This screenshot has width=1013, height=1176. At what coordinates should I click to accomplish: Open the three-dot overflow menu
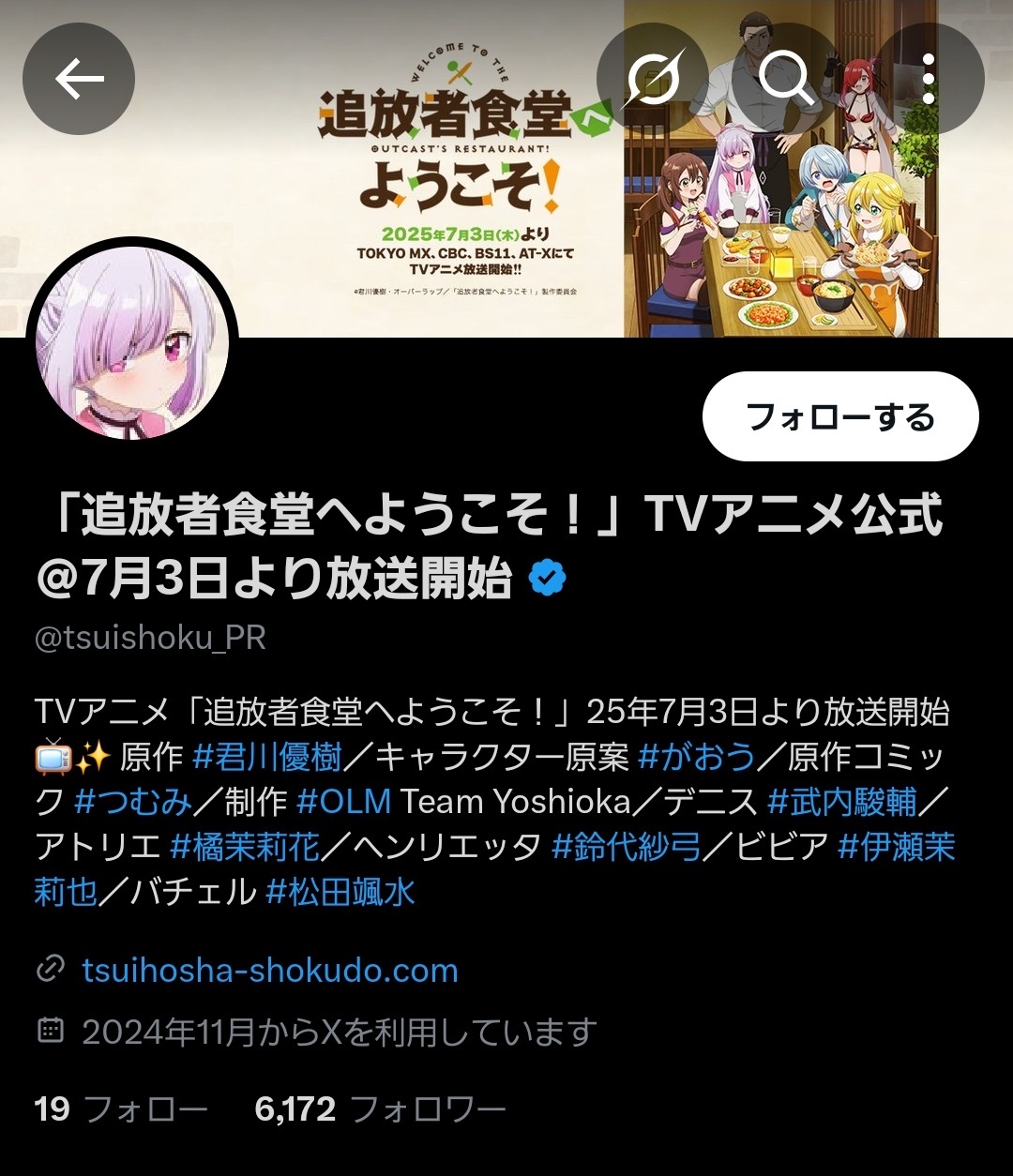pyautogui.click(x=929, y=78)
